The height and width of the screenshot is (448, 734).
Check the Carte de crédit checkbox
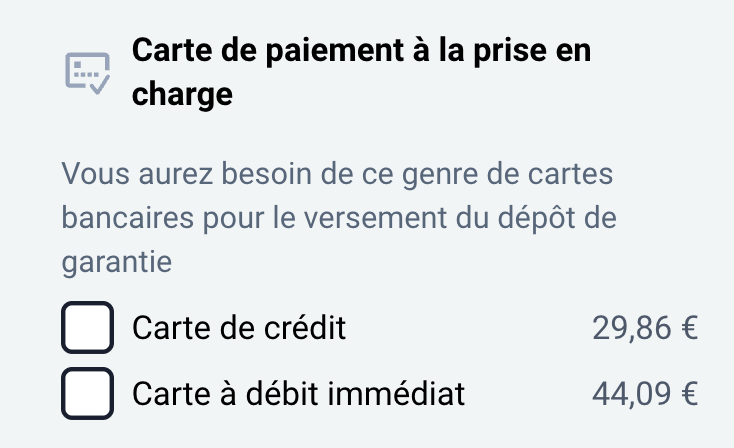87,328
